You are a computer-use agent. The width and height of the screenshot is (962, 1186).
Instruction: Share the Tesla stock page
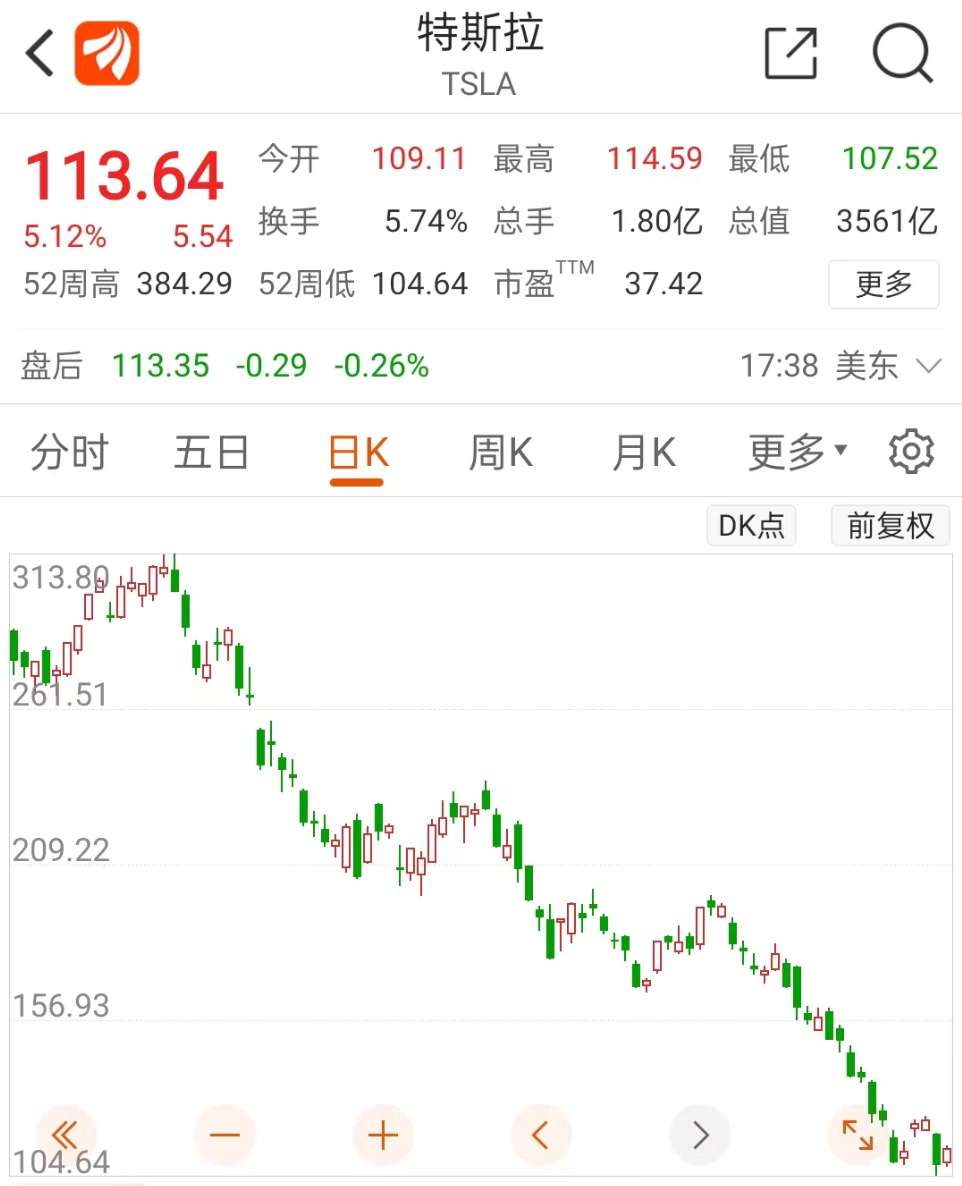pos(790,53)
